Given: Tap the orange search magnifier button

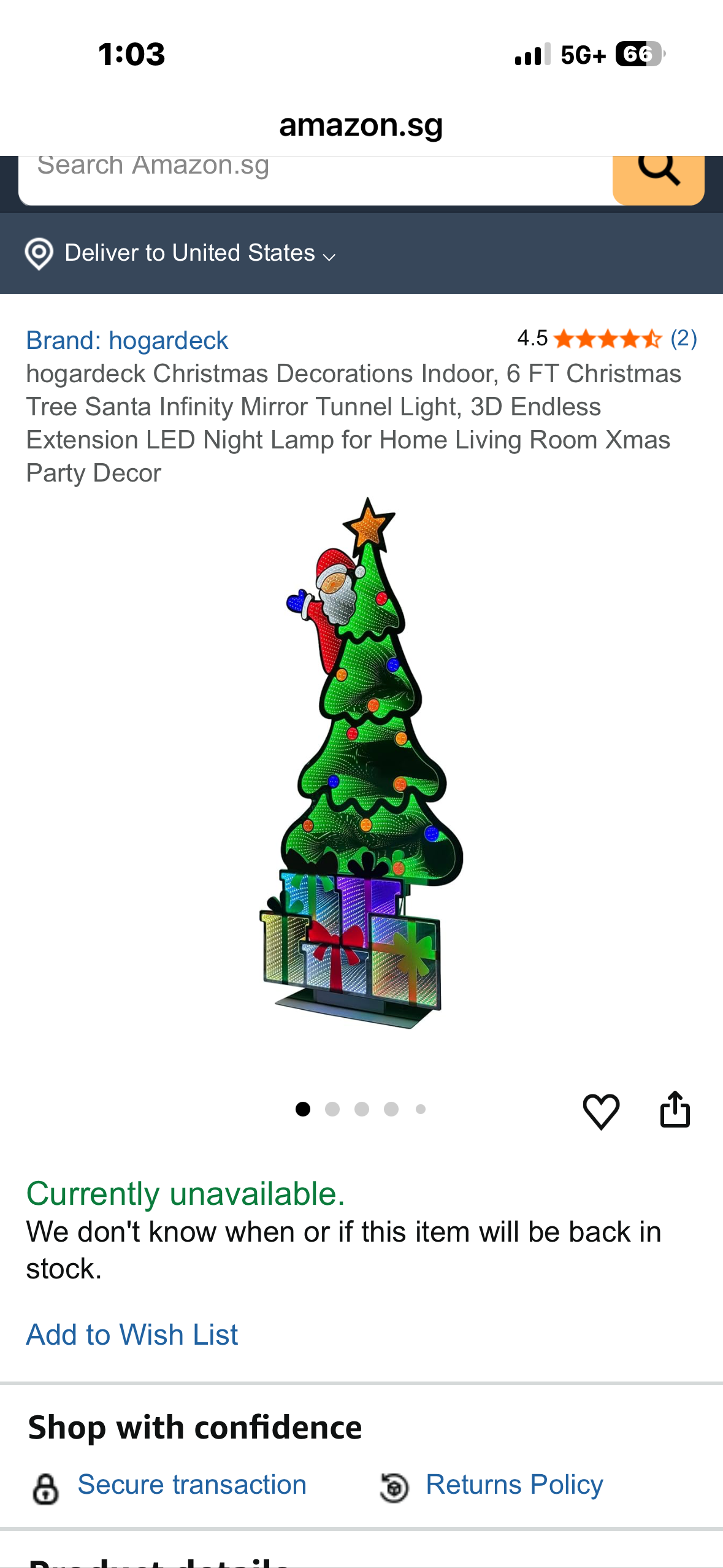Looking at the screenshot, I should pyautogui.click(x=658, y=175).
